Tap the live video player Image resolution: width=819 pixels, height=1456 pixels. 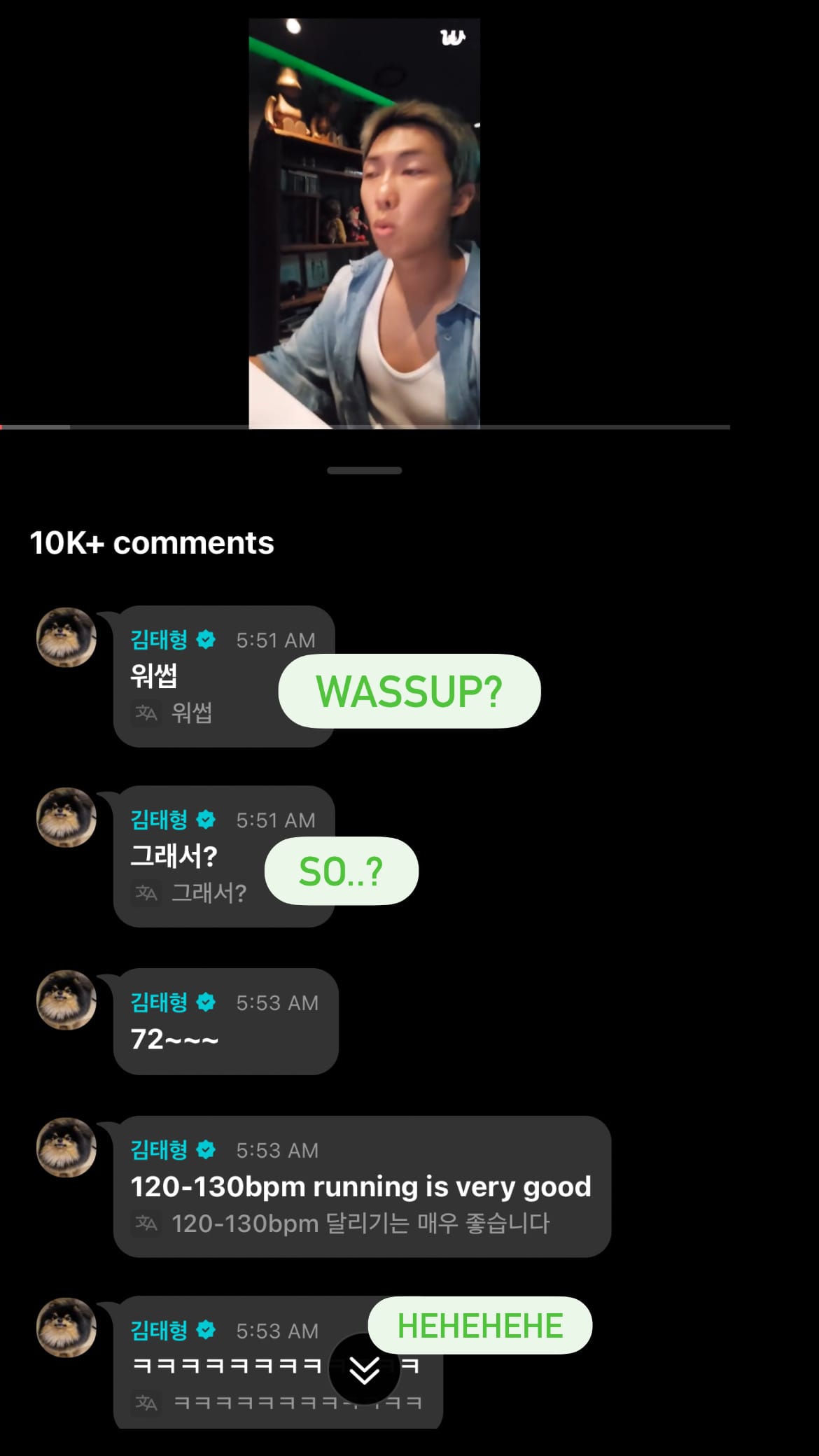coord(364,223)
